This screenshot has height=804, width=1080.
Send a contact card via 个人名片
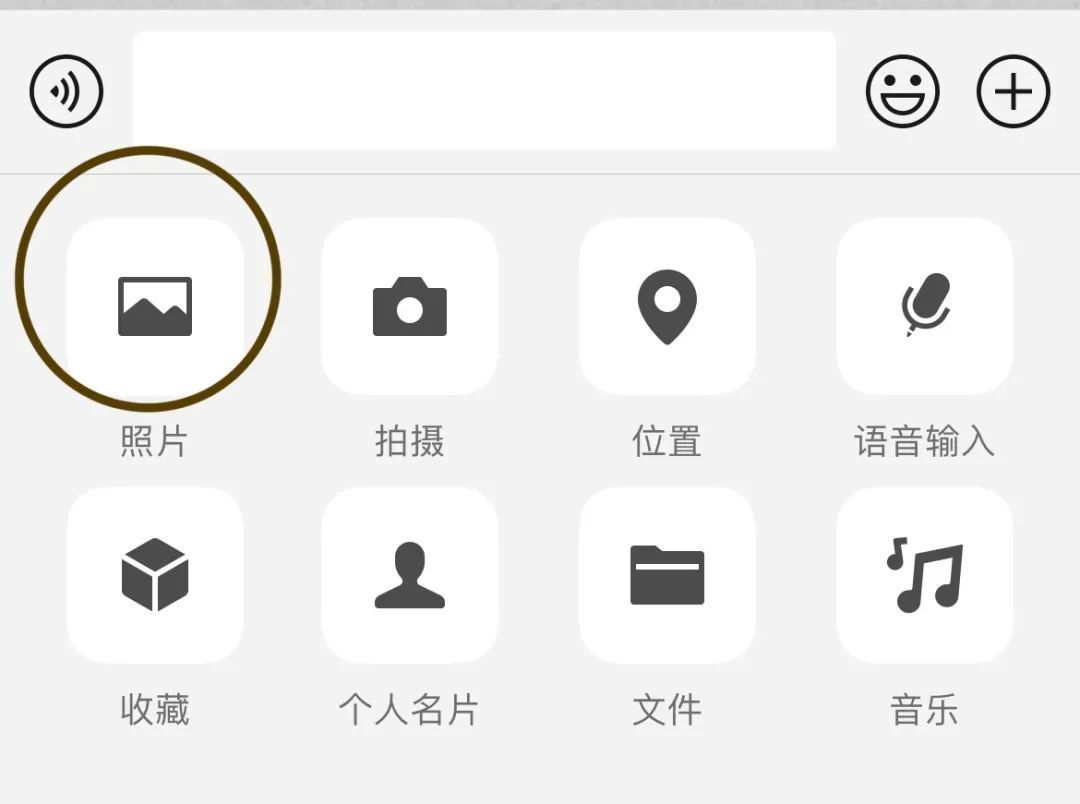click(x=410, y=575)
